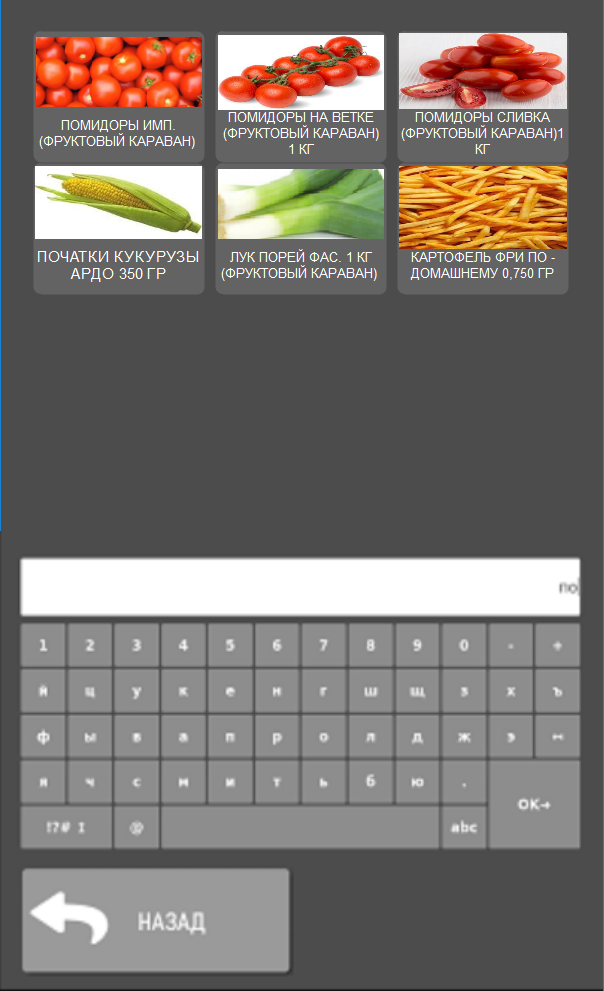Choose ПОМИДОРЫ НА ВЕТКЕ 1 КГ
The width and height of the screenshot is (604, 991).
click(301, 97)
